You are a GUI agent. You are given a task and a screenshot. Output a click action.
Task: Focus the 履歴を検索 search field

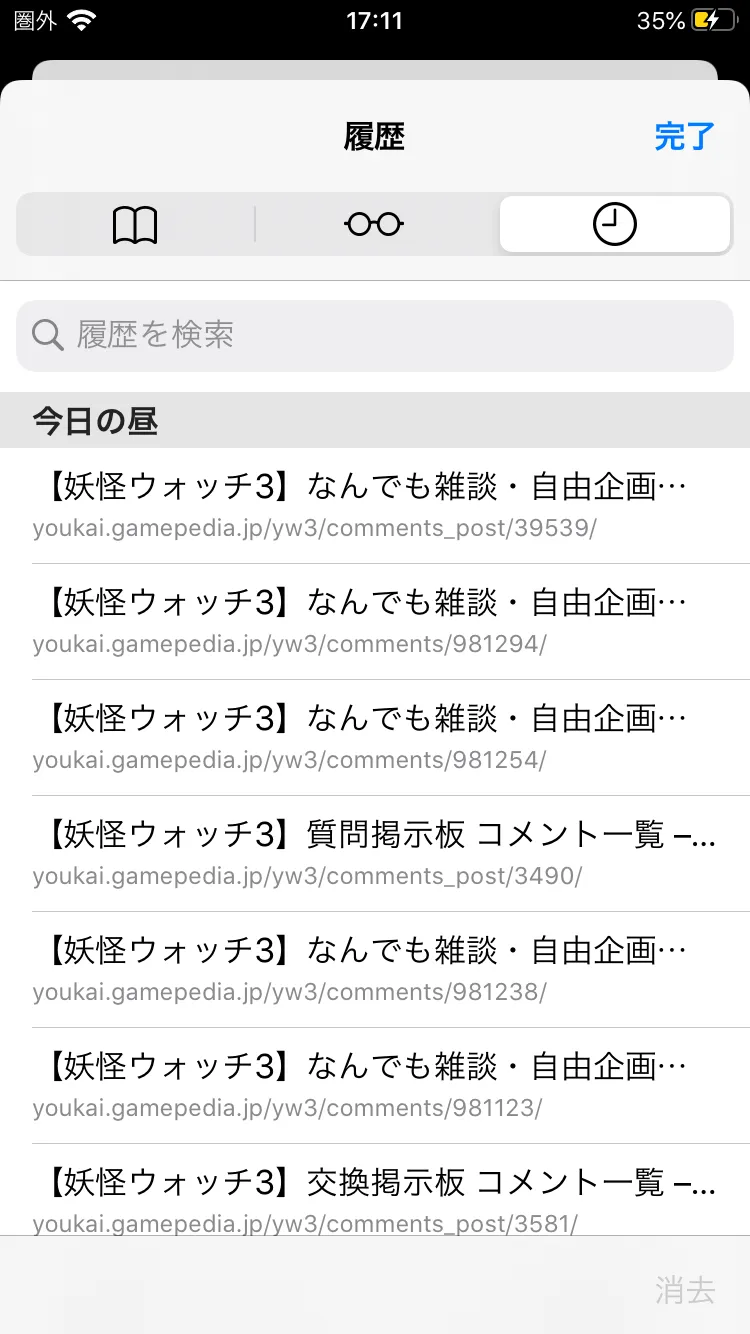click(x=375, y=335)
